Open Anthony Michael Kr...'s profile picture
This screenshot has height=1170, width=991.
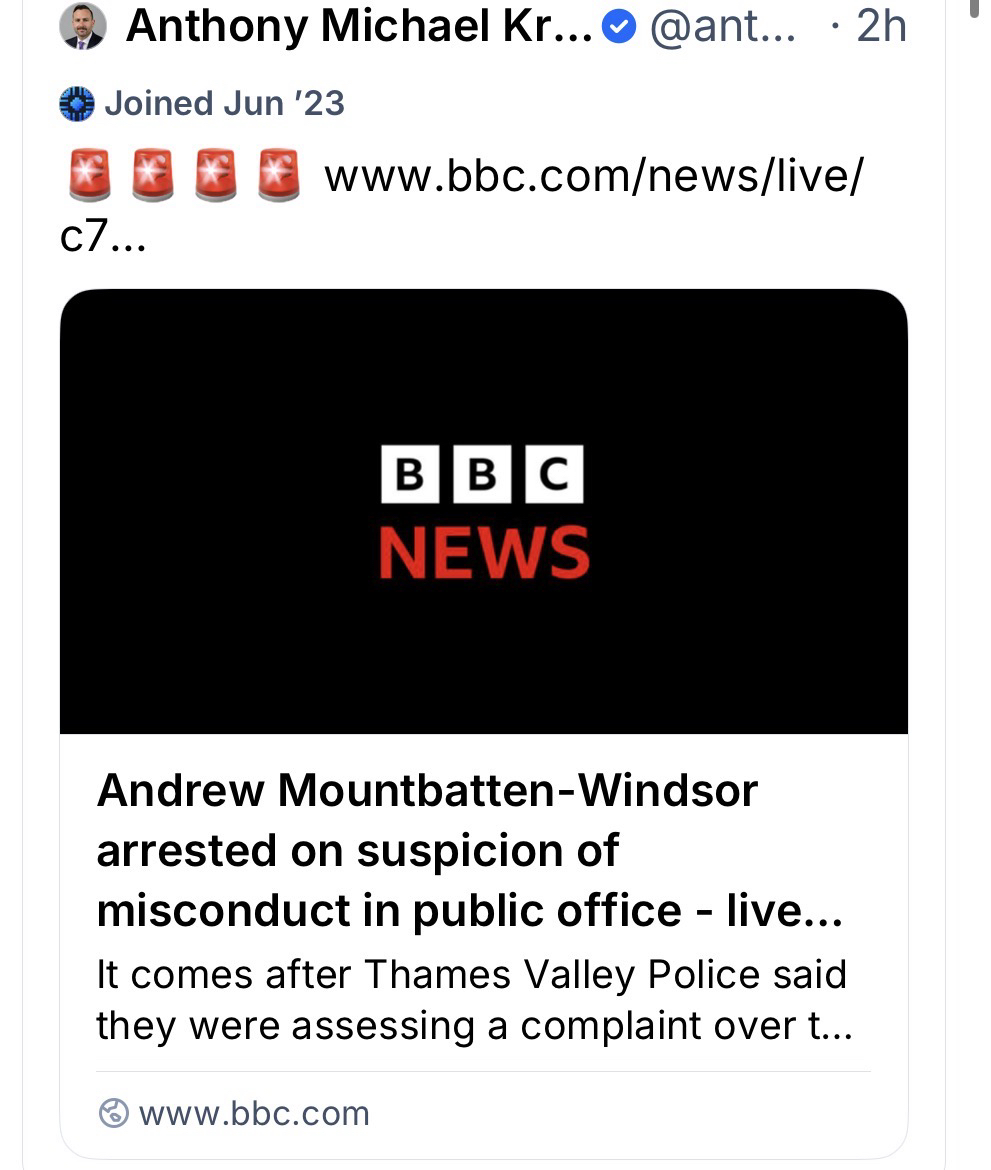click(83, 27)
